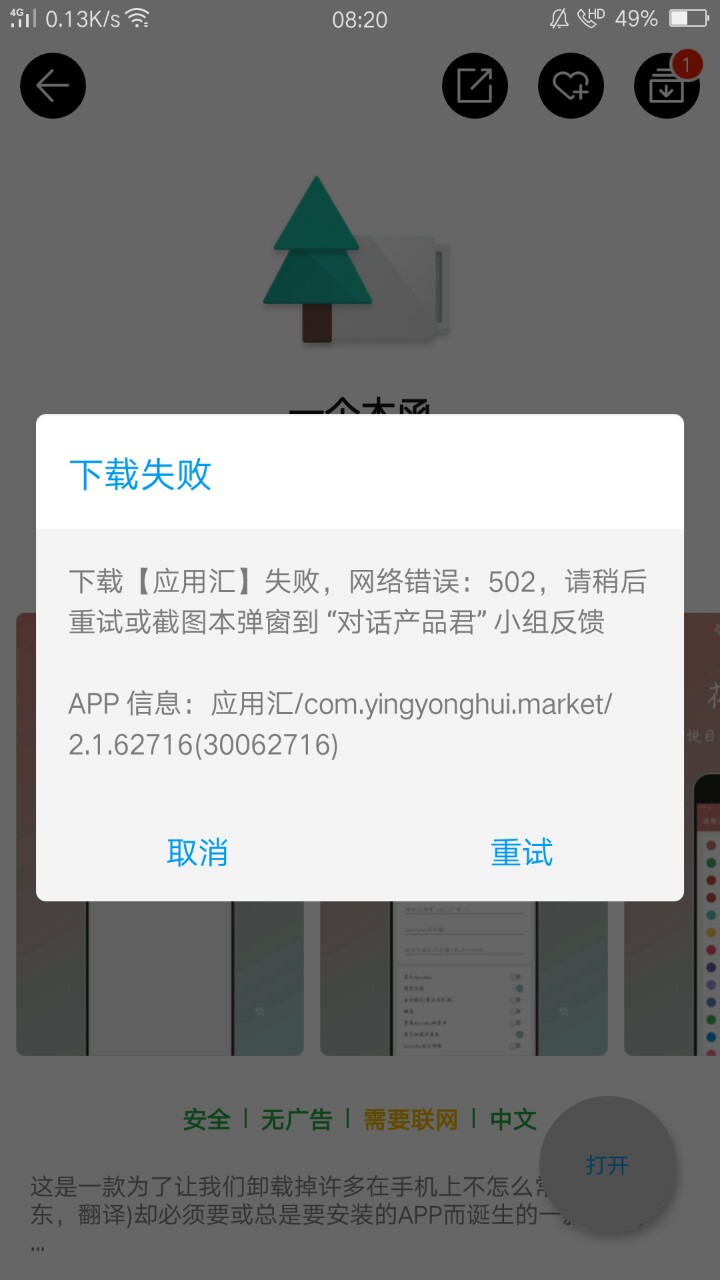720x1280 pixels.
Task: Tap 取消 to cancel the failed download
Action: tap(197, 852)
